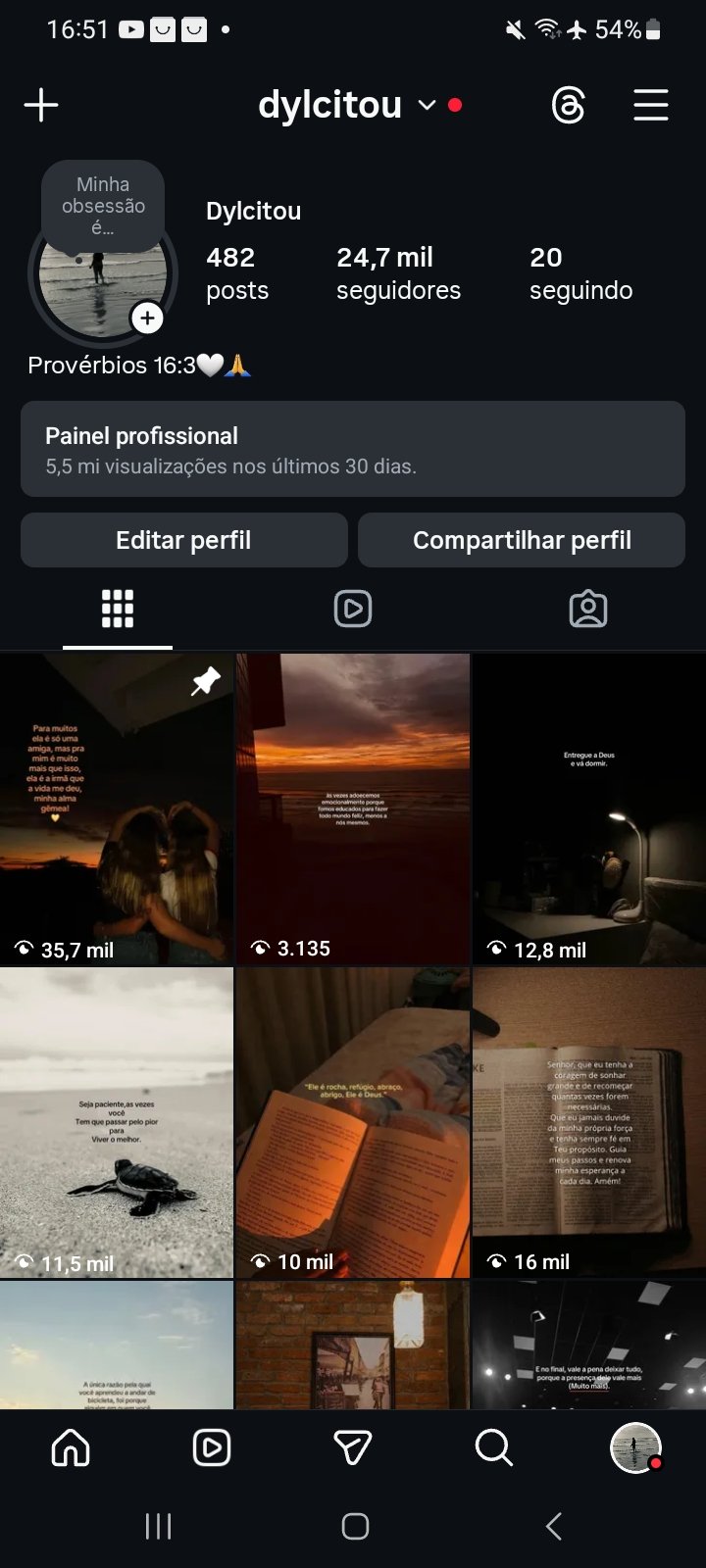
Task: Open the turtle post with 11,5 mil views
Action: 117,1122
